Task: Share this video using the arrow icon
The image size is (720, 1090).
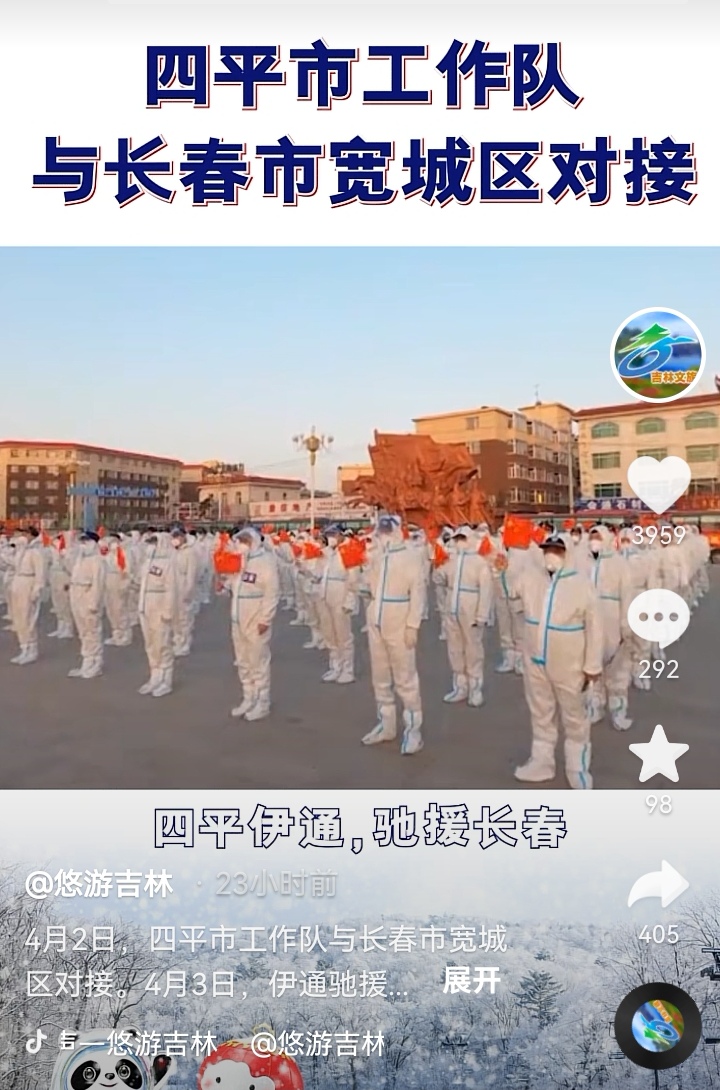Action: coord(658,886)
